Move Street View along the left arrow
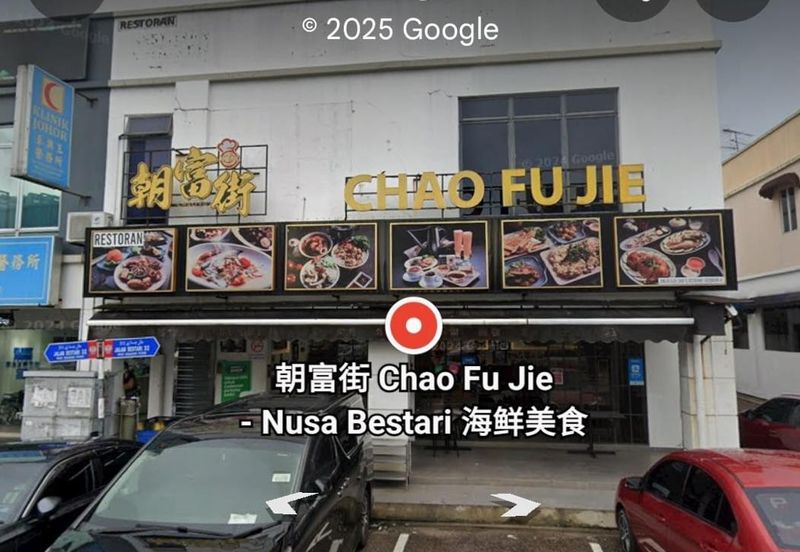 290,503
